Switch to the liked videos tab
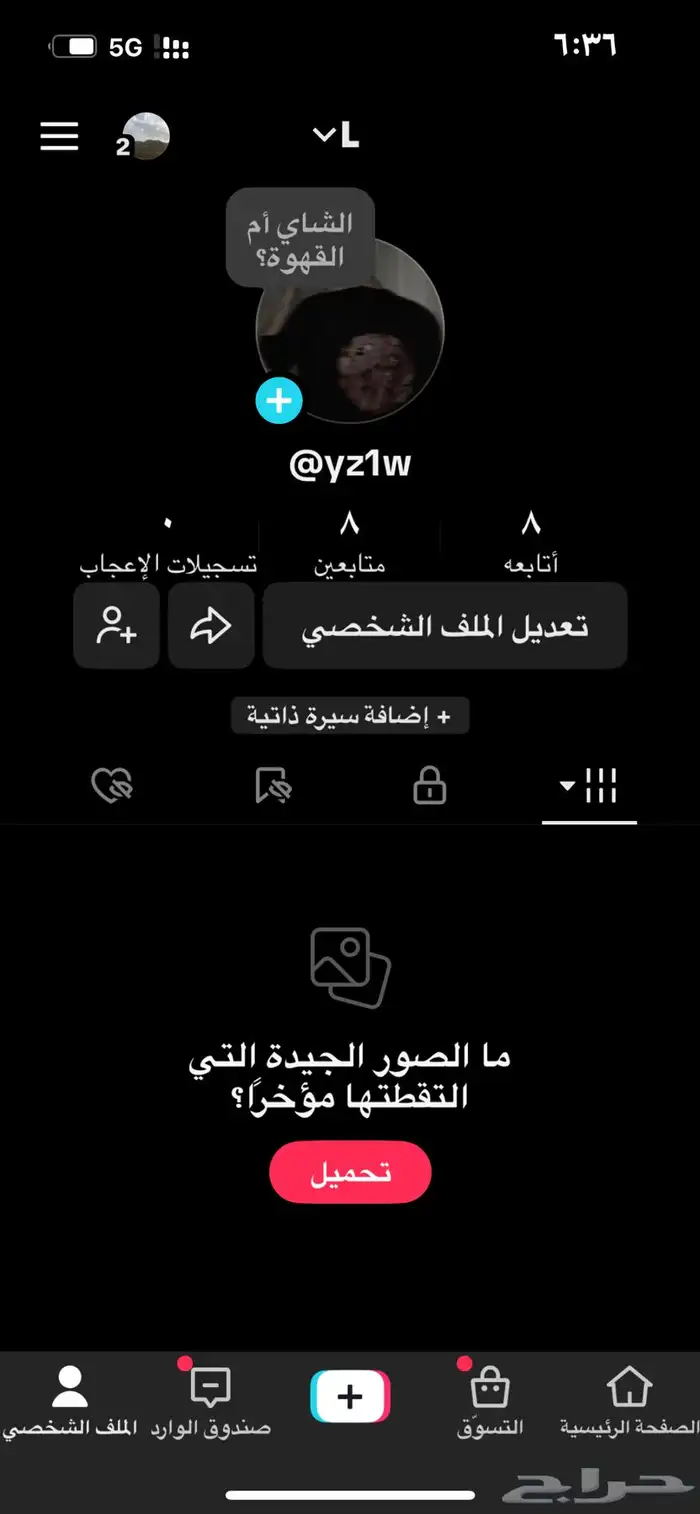700x1514 pixels. pyautogui.click(x=112, y=788)
